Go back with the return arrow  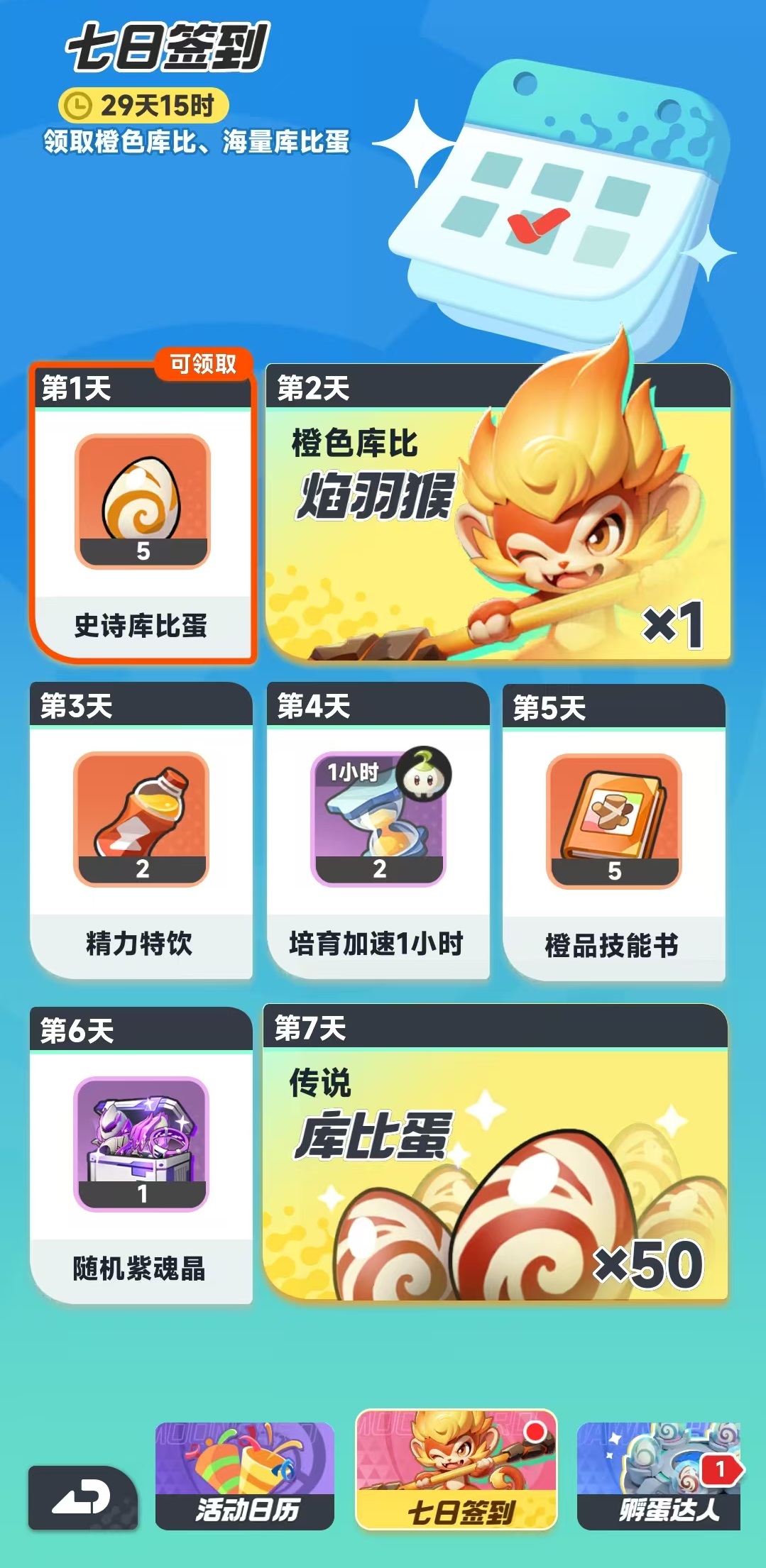pyautogui.click(x=82, y=1497)
